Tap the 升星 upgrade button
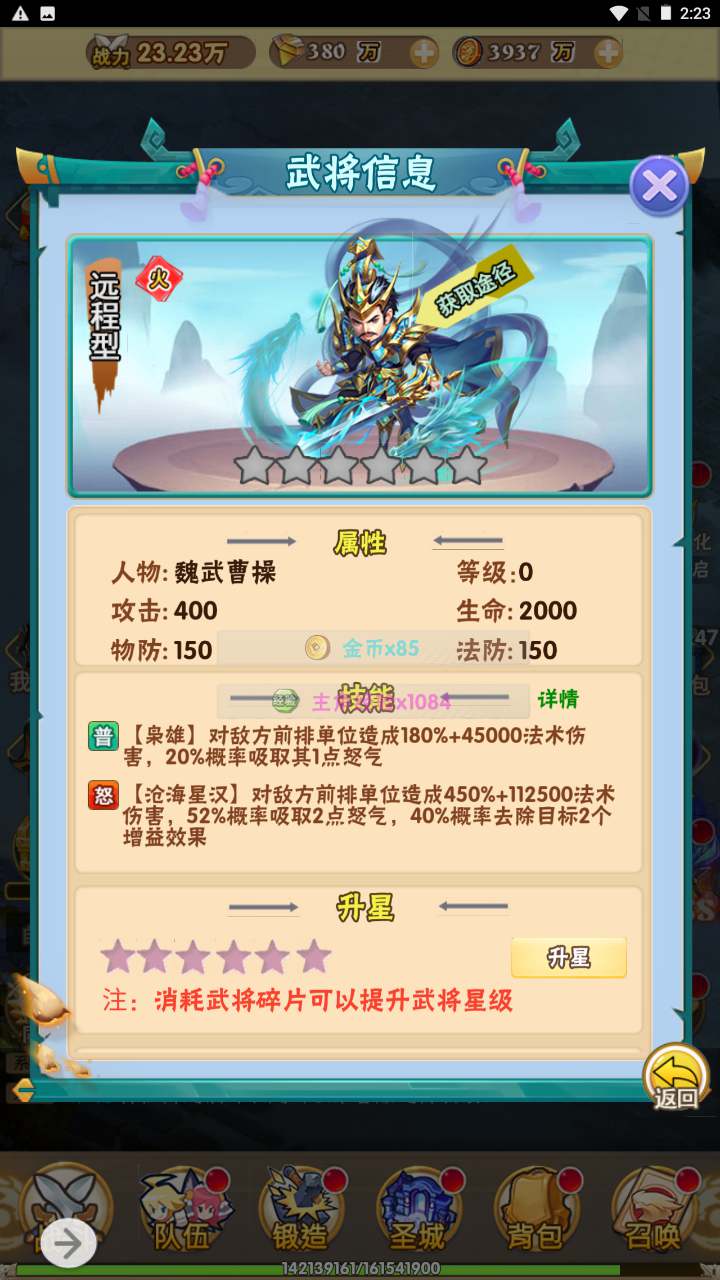The width and height of the screenshot is (720, 1280). 568,957
